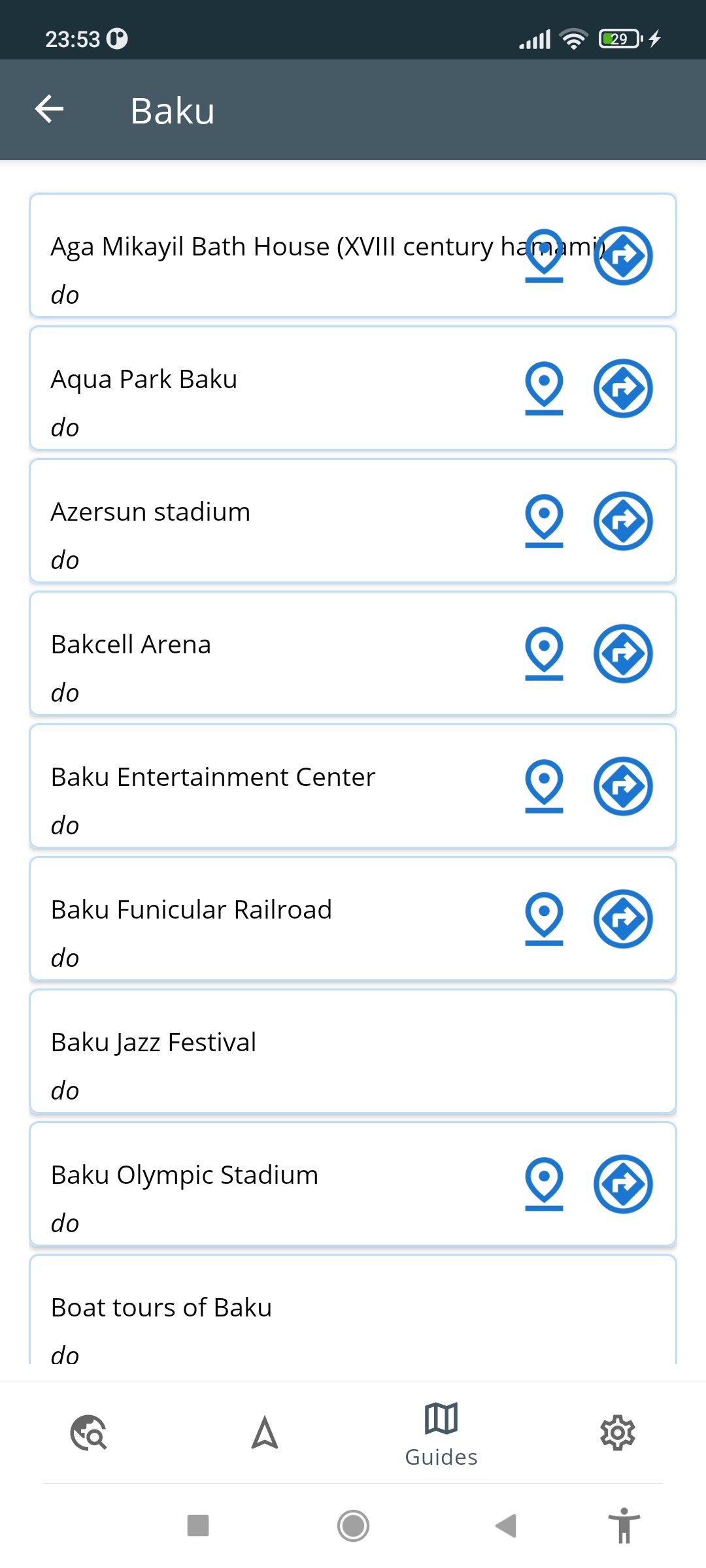
Task: Open the settings gear tab
Action: [x=618, y=1433]
